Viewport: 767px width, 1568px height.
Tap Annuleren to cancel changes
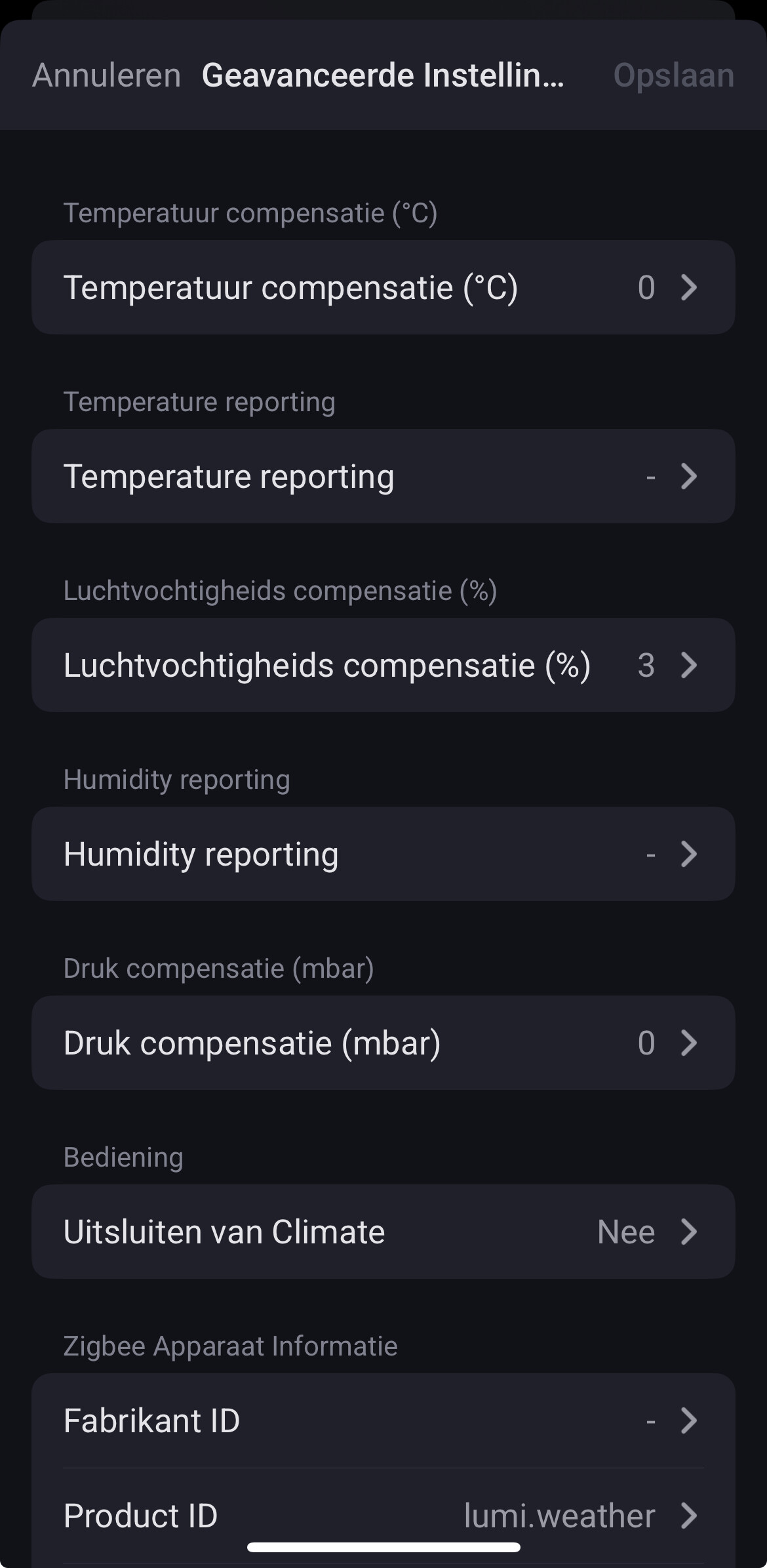pos(106,75)
